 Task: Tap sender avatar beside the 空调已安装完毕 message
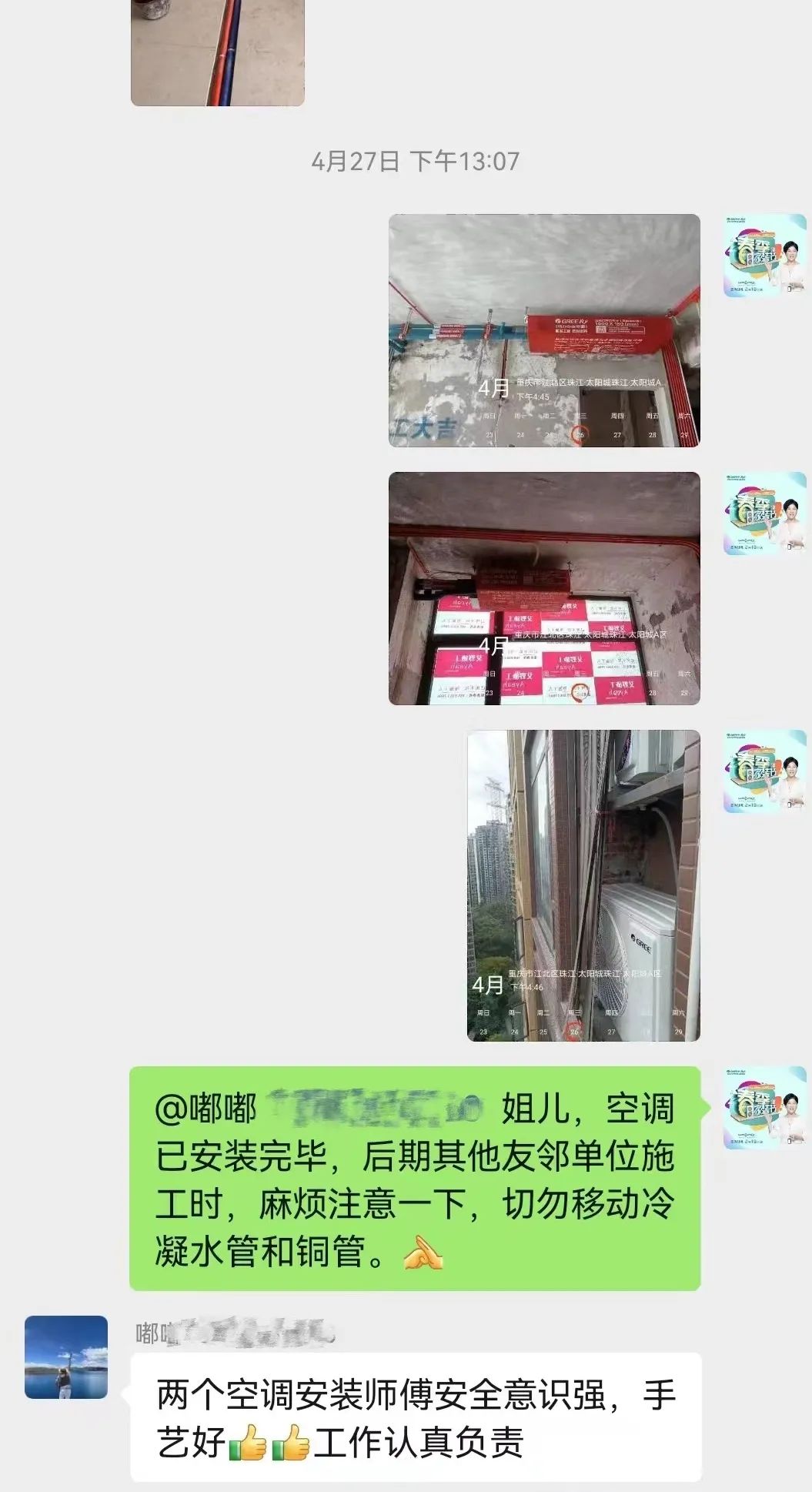pos(764,1109)
